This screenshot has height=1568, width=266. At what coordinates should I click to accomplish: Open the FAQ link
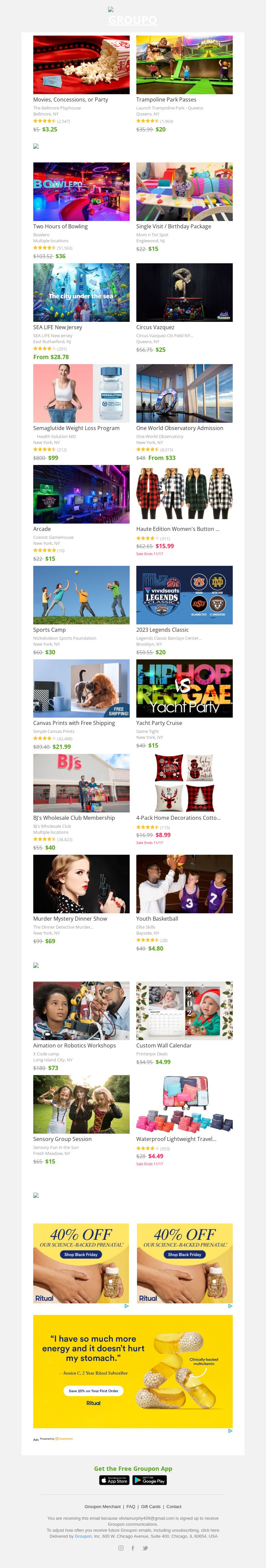pyautogui.click(x=131, y=1506)
